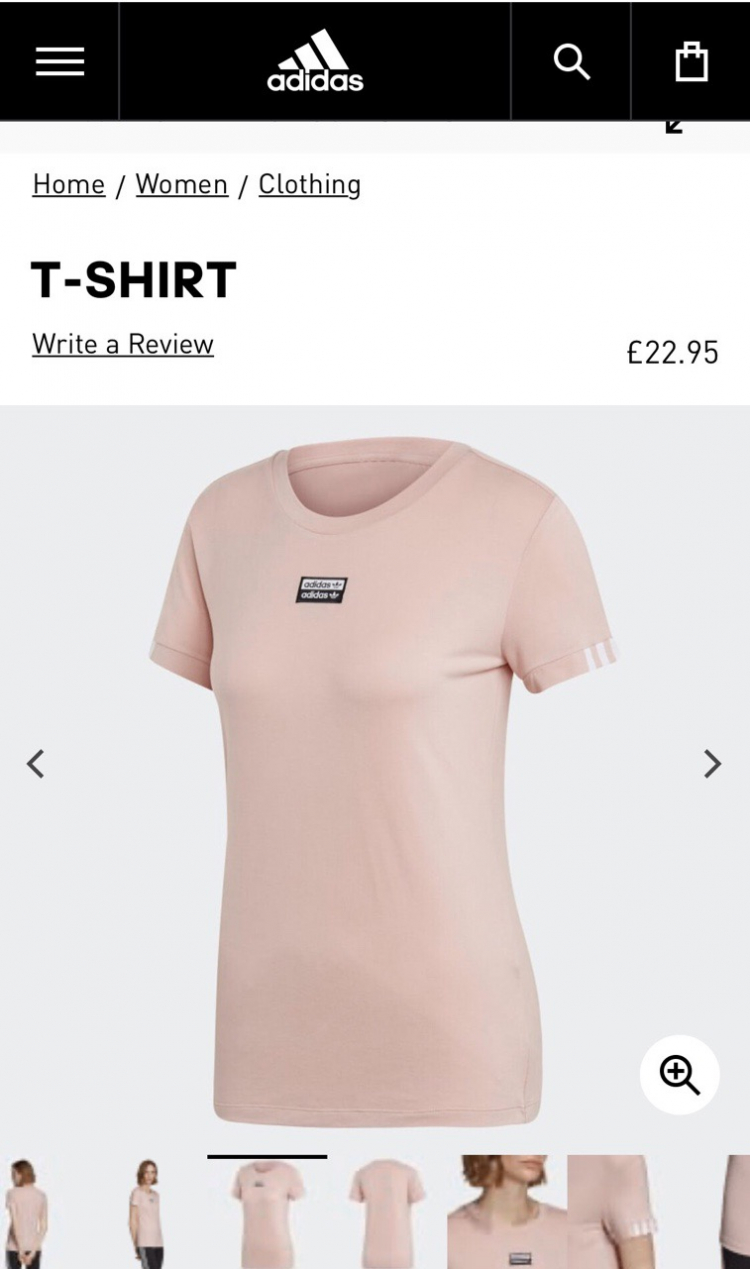Select the neckline close-up thumbnail
The width and height of the screenshot is (750, 1269).
point(506,1212)
